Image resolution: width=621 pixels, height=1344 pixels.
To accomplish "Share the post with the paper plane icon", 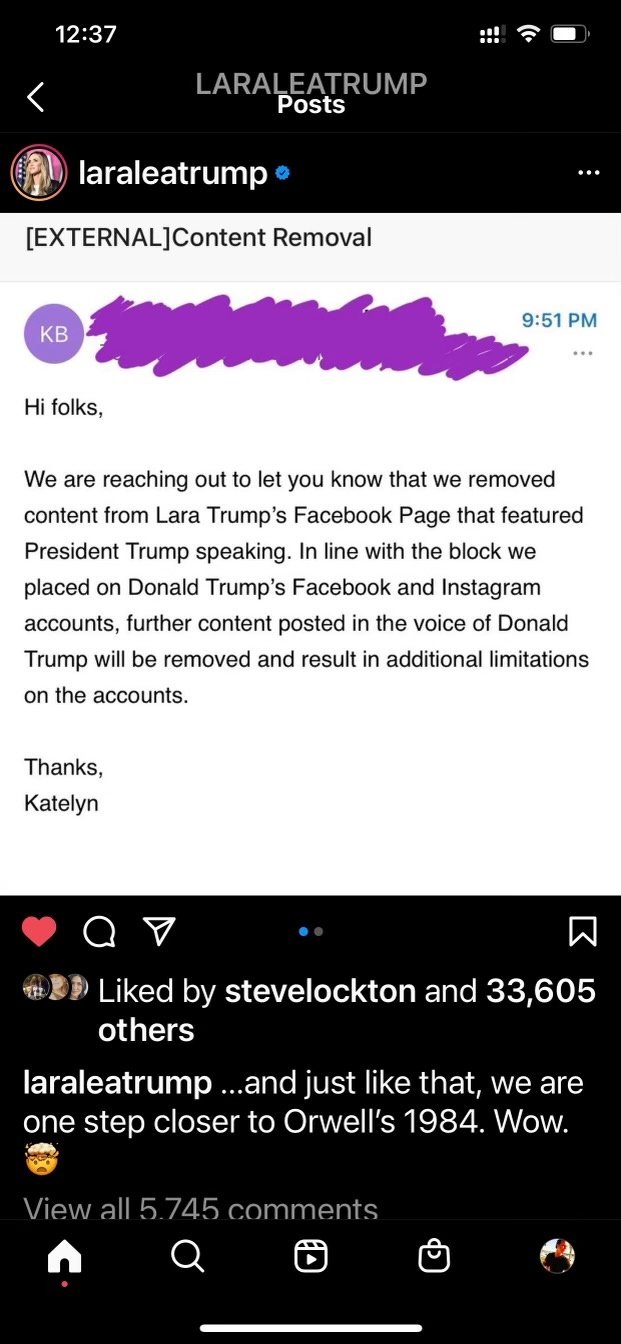I will 158,932.
